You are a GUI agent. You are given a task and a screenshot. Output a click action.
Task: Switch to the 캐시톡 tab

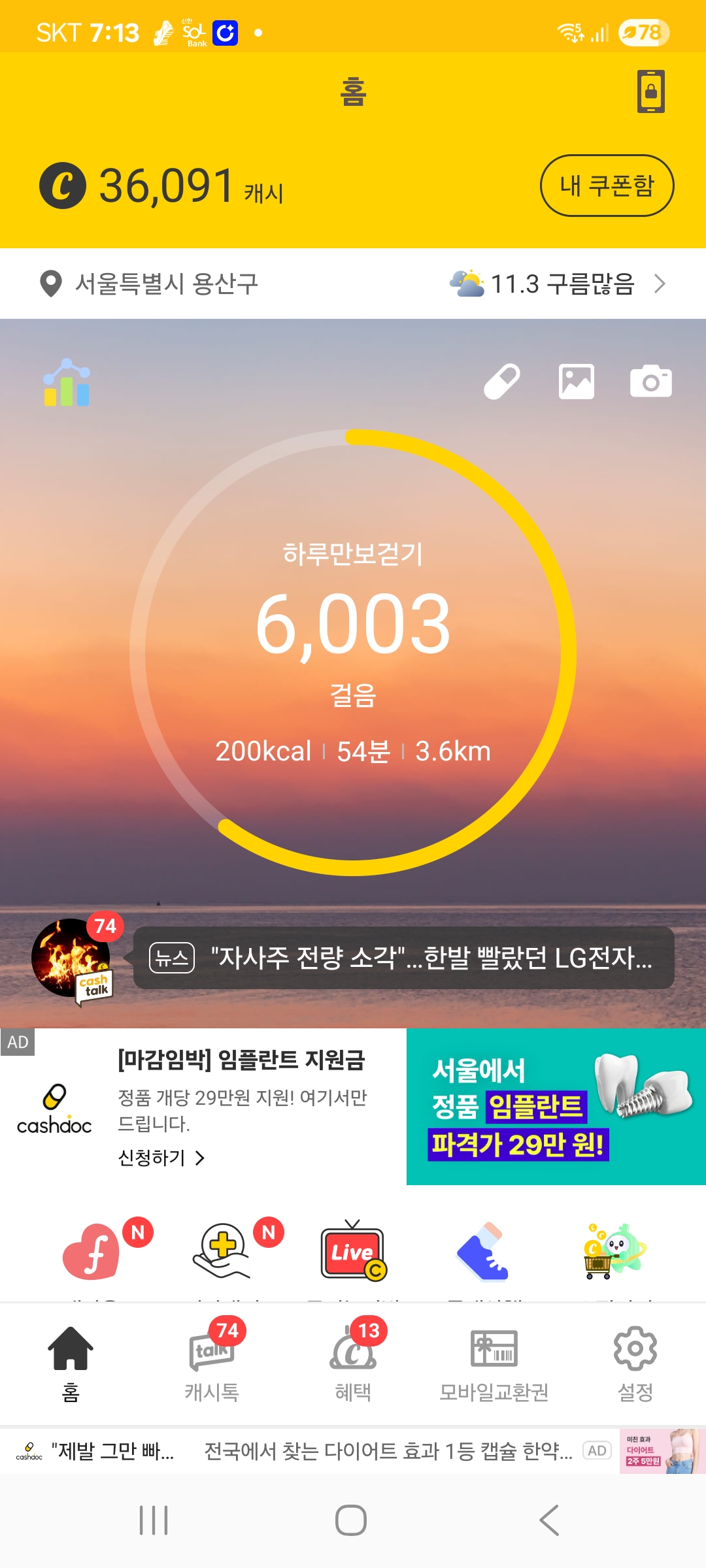(212, 1362)
